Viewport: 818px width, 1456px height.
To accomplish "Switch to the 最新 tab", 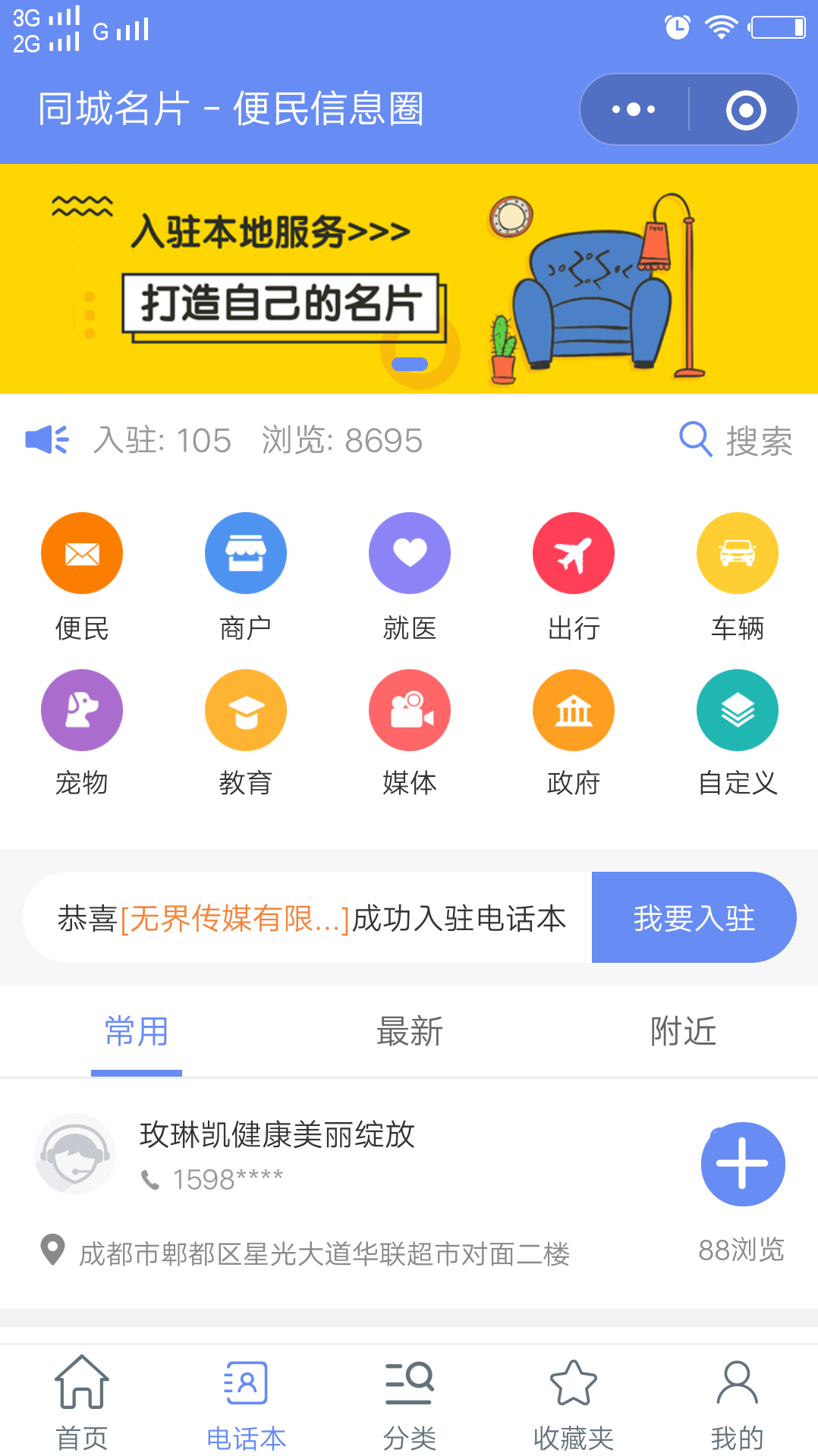I will click(x=410, y=1032).
